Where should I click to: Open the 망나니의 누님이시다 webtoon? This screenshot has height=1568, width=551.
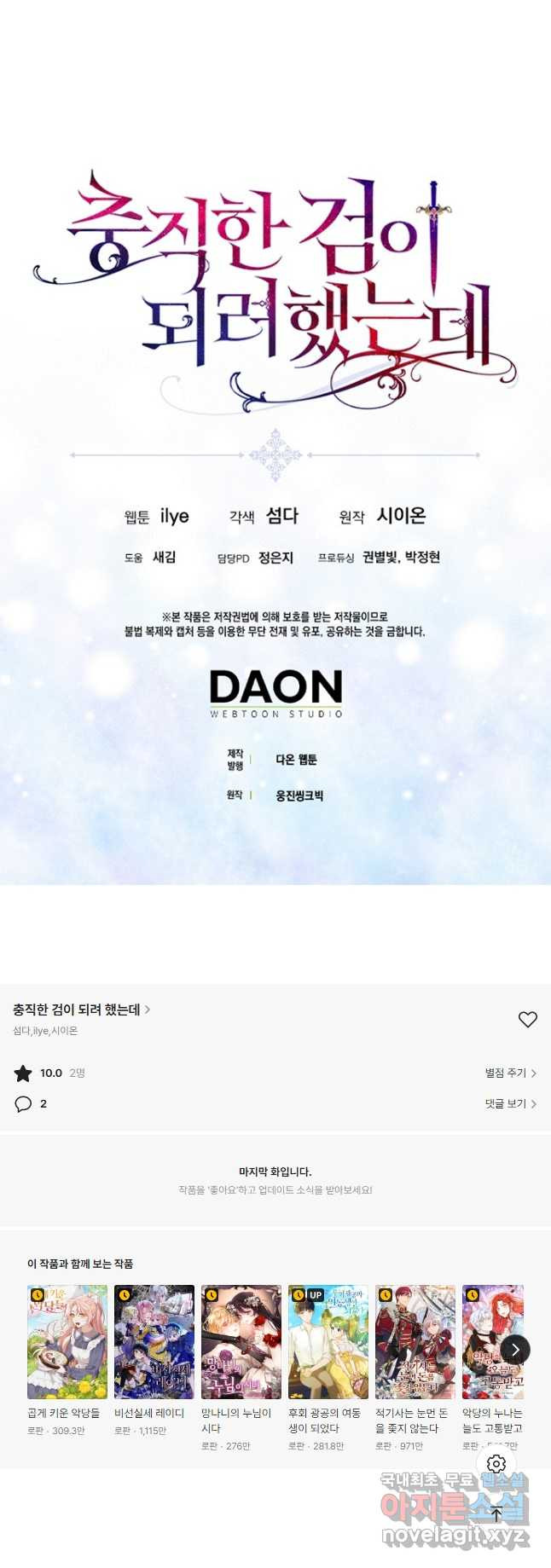tap(241, 1342)
